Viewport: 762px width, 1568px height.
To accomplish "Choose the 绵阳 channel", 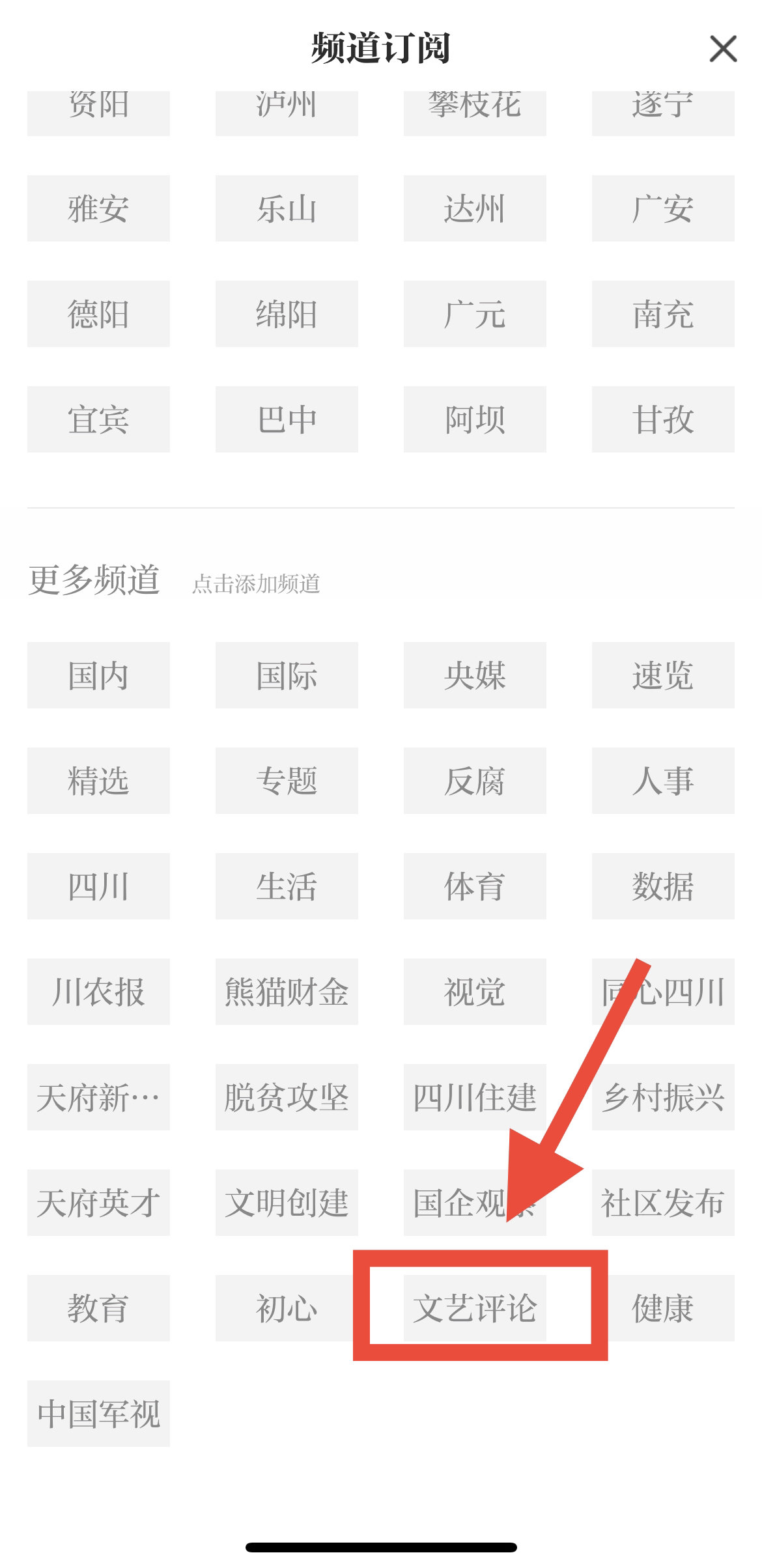I will 287,314.
